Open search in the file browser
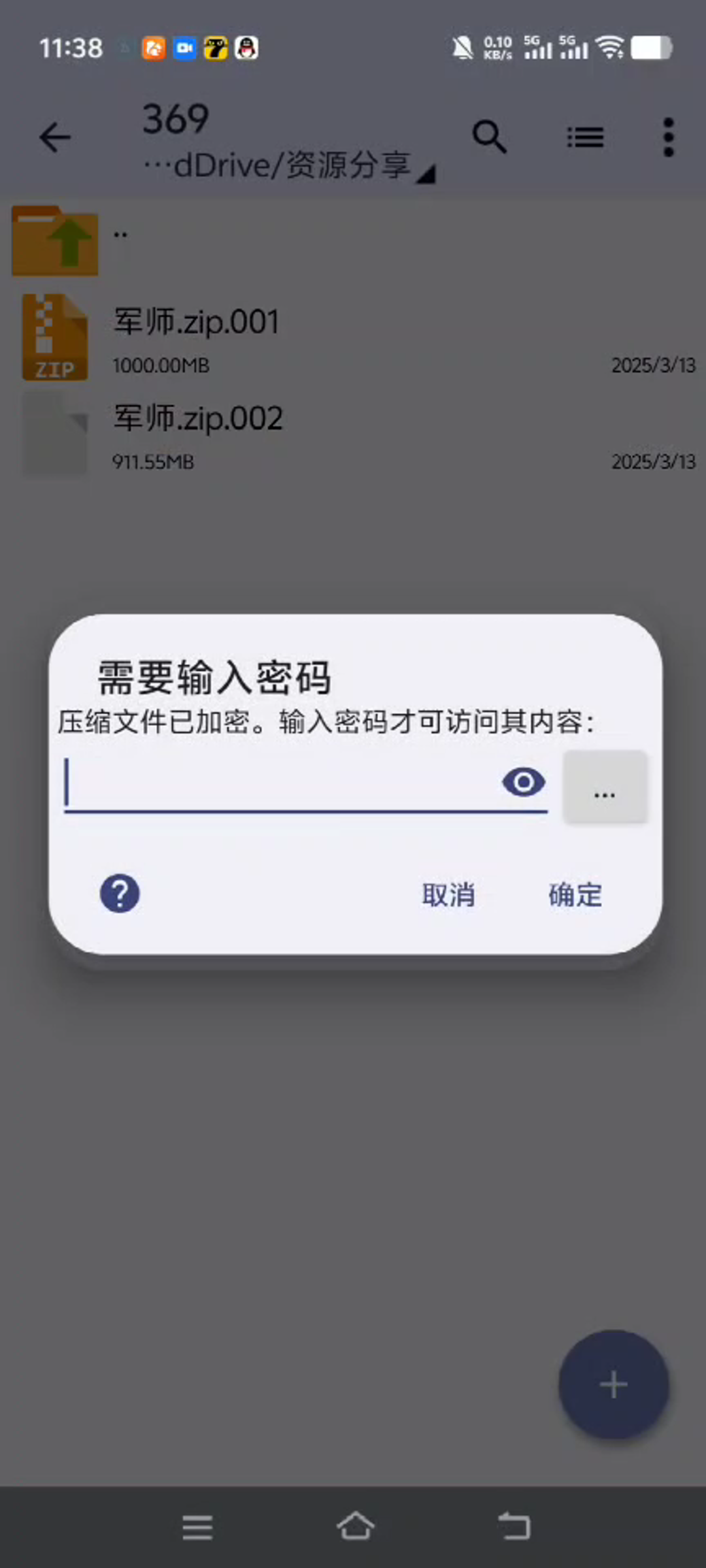 point(490,137)
